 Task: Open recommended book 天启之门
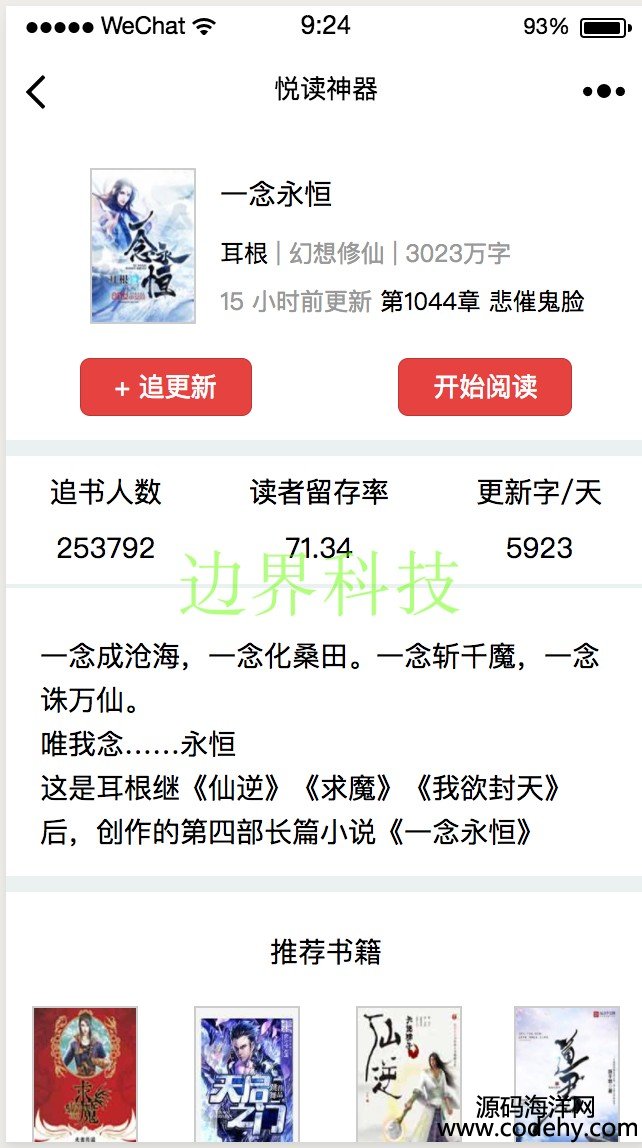click(x=247, y=1074)
